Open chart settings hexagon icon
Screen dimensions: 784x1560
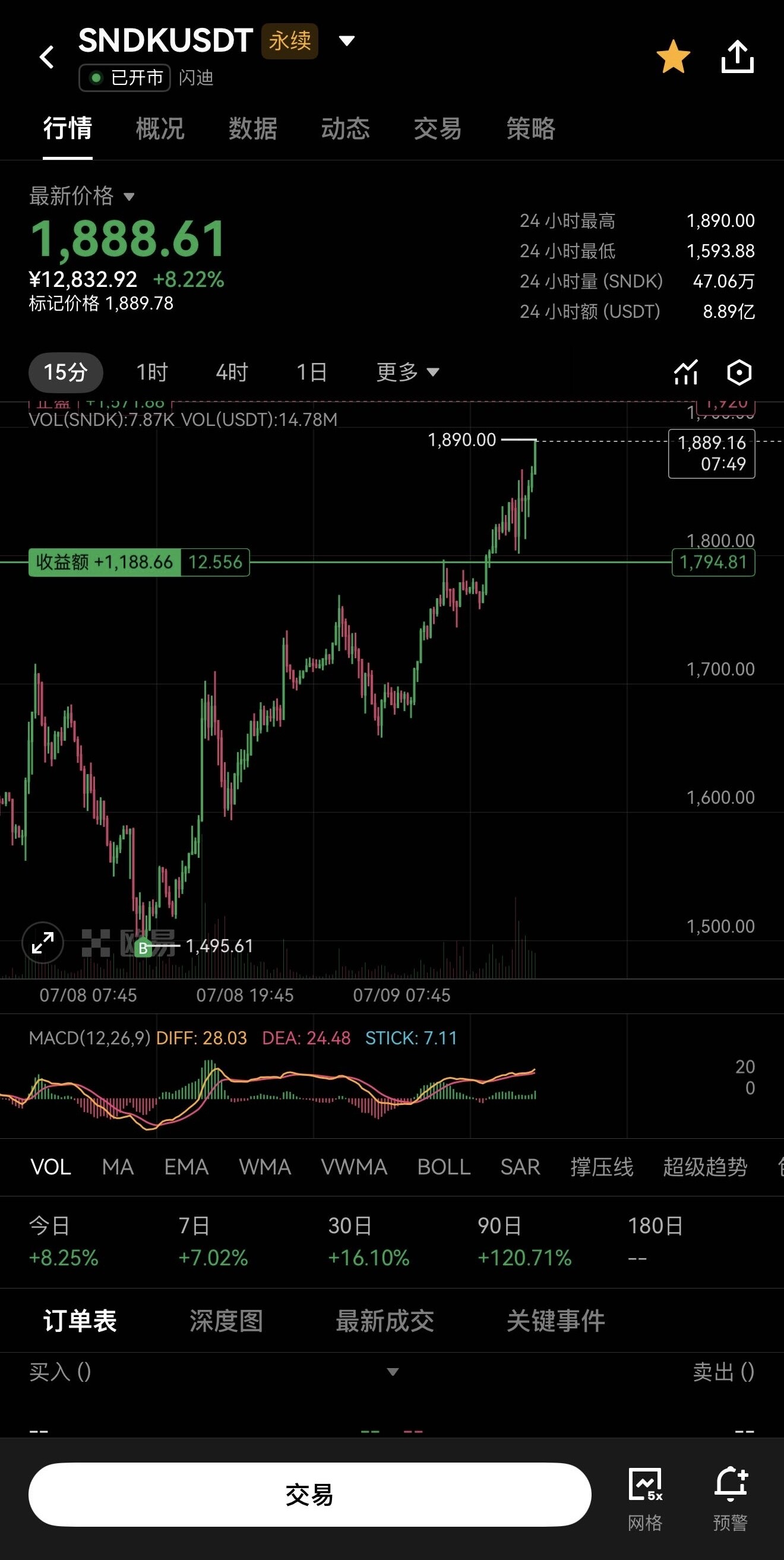739,372
